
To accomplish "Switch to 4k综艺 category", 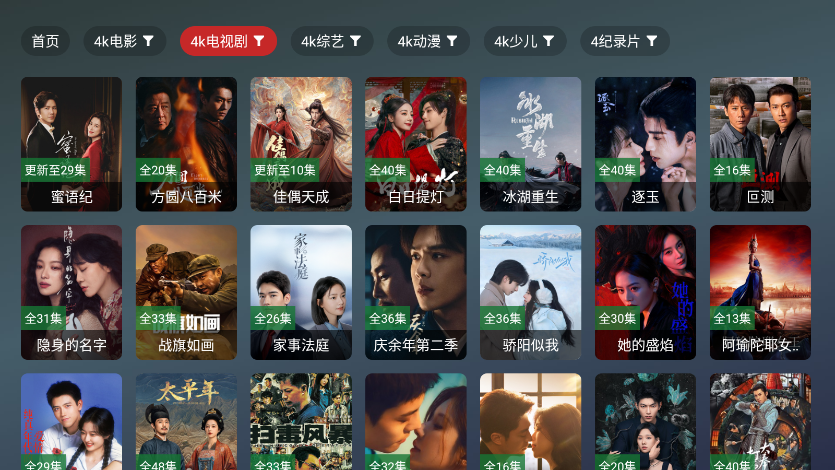I will pyautogui.click(x=332, y=41).
